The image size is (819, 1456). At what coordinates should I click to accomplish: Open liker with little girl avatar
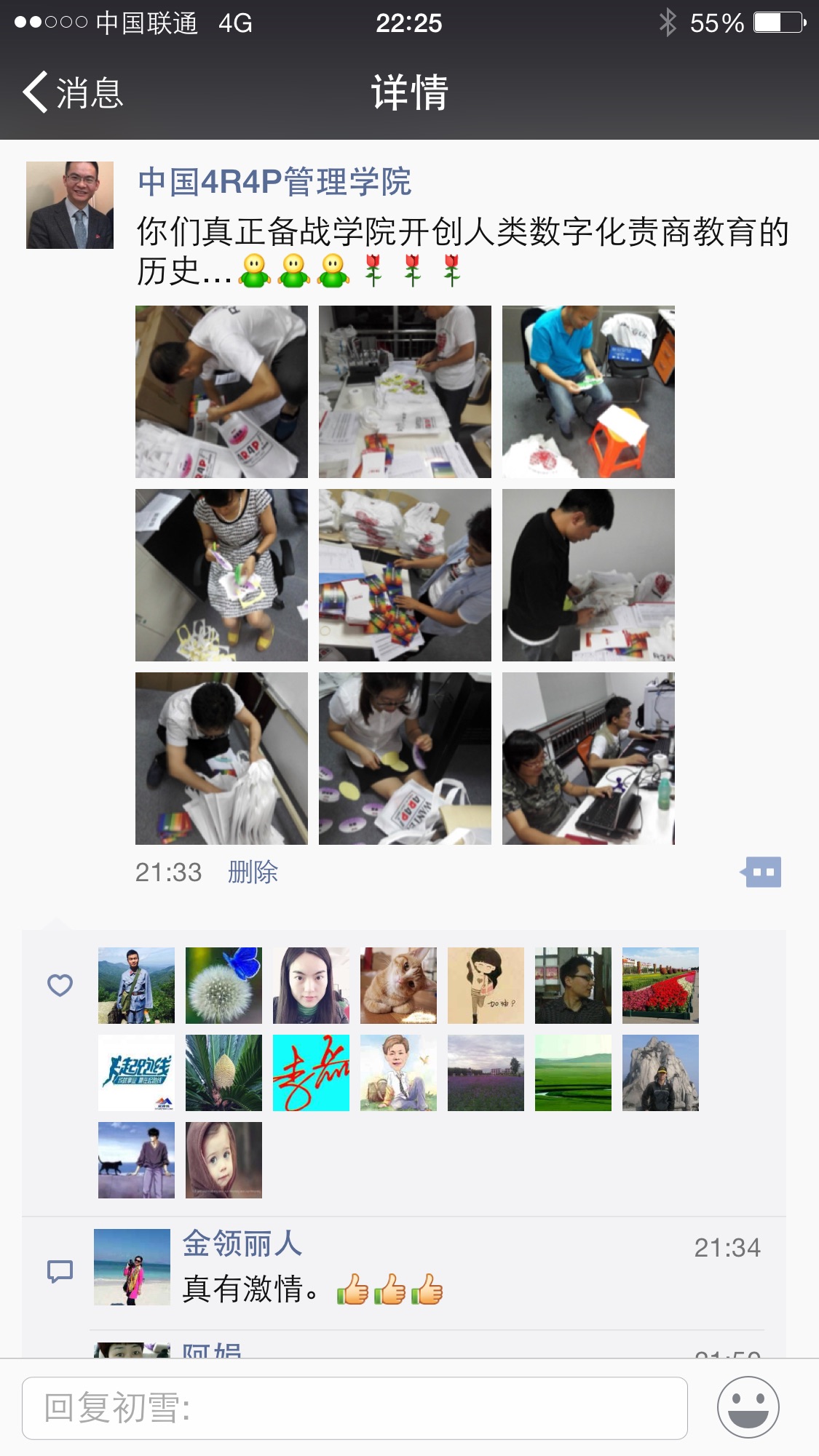(223, 1160)
